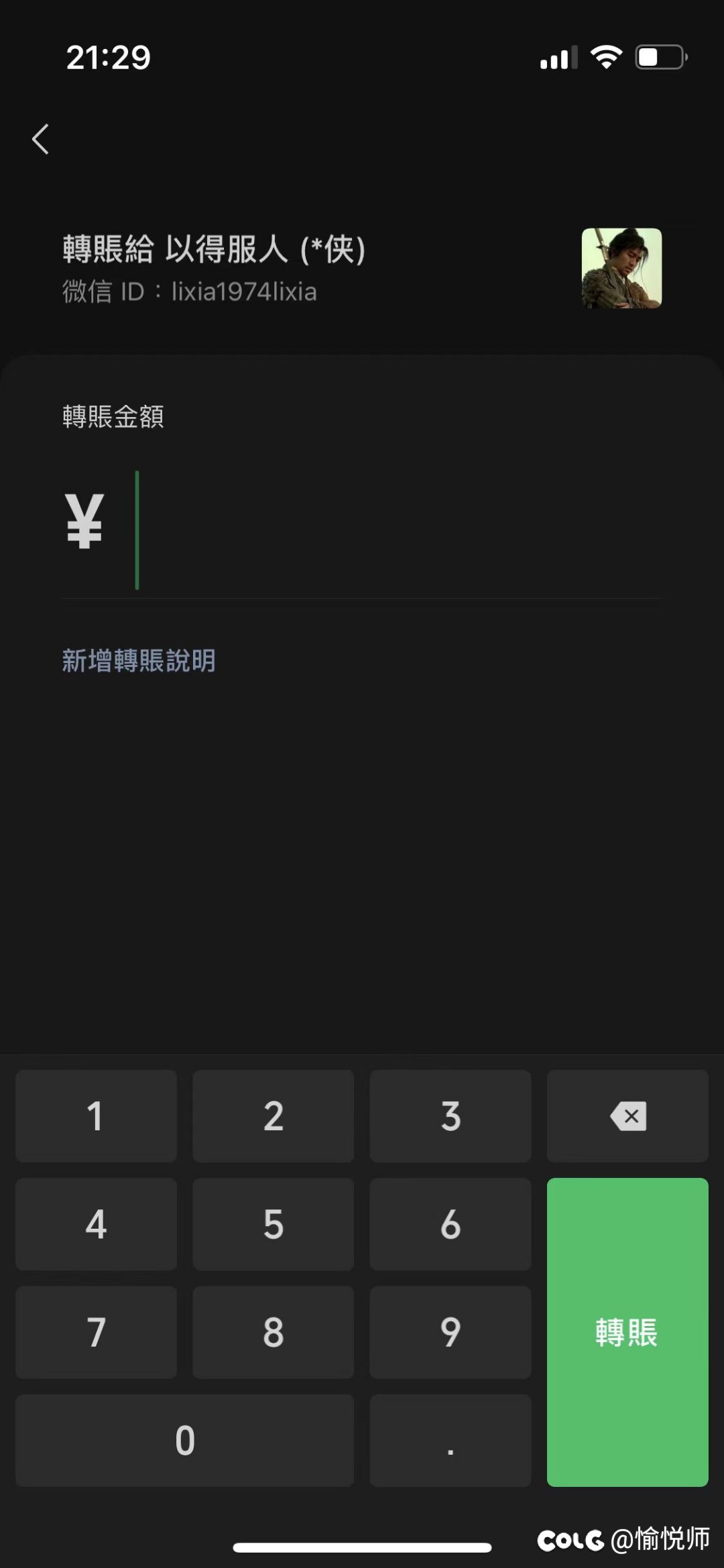Image resolution: width=724 pixels, height=1568 pixels.
Task: Tap the decimal point key
Action: 450,1439
